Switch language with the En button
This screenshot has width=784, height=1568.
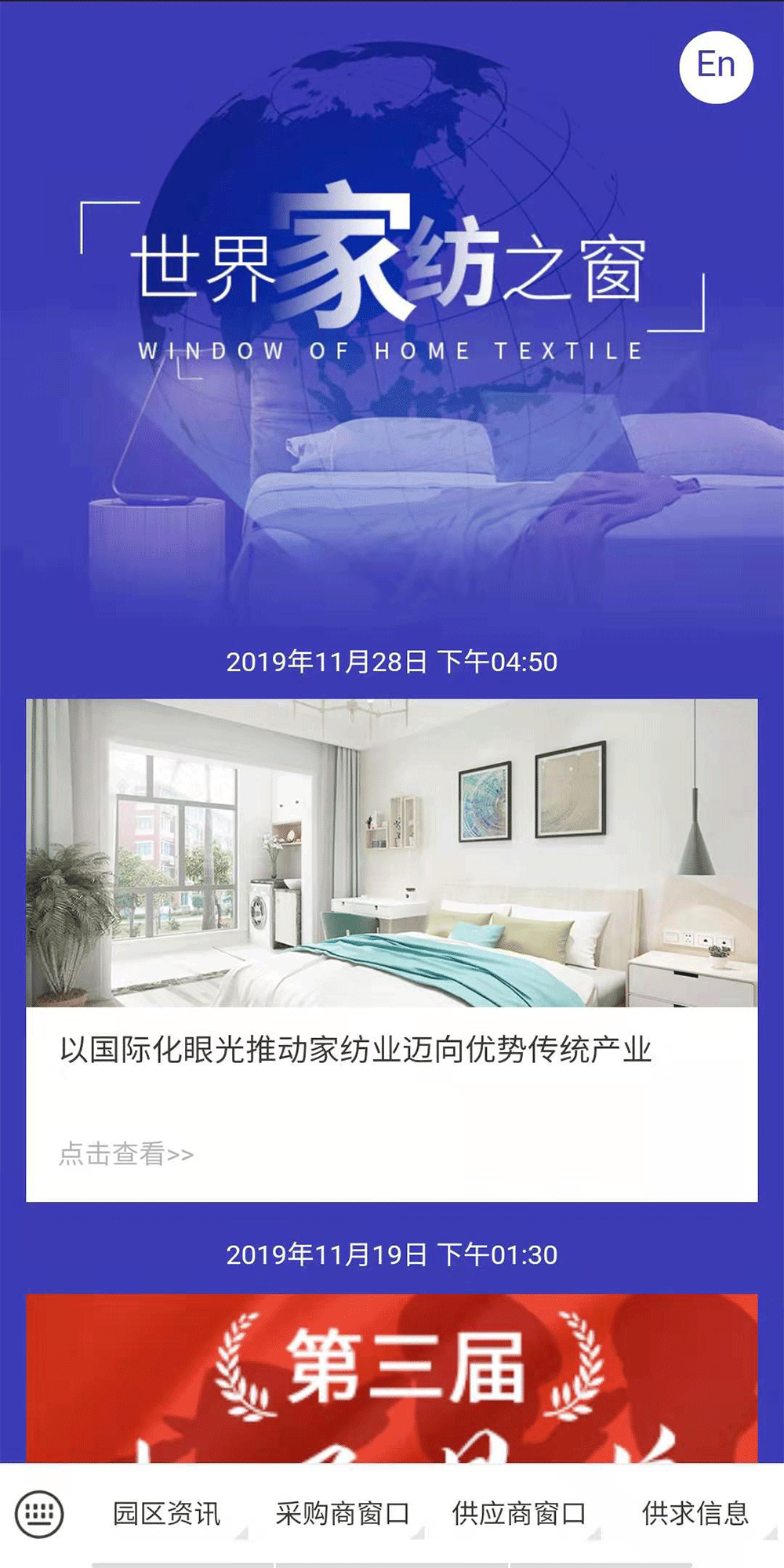(716, 66)
